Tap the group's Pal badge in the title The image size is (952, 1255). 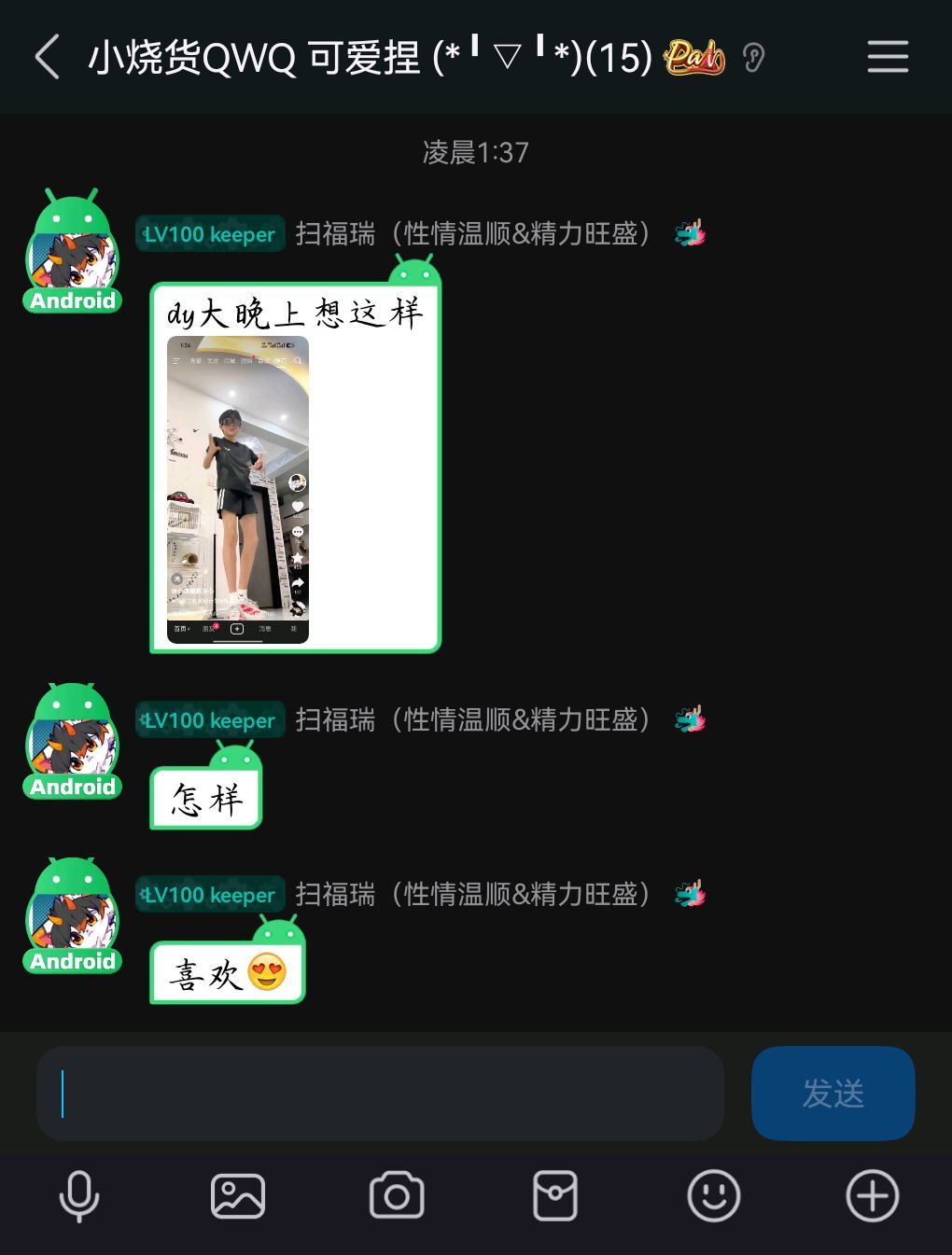pyautogui.click(x=693, y=58)
